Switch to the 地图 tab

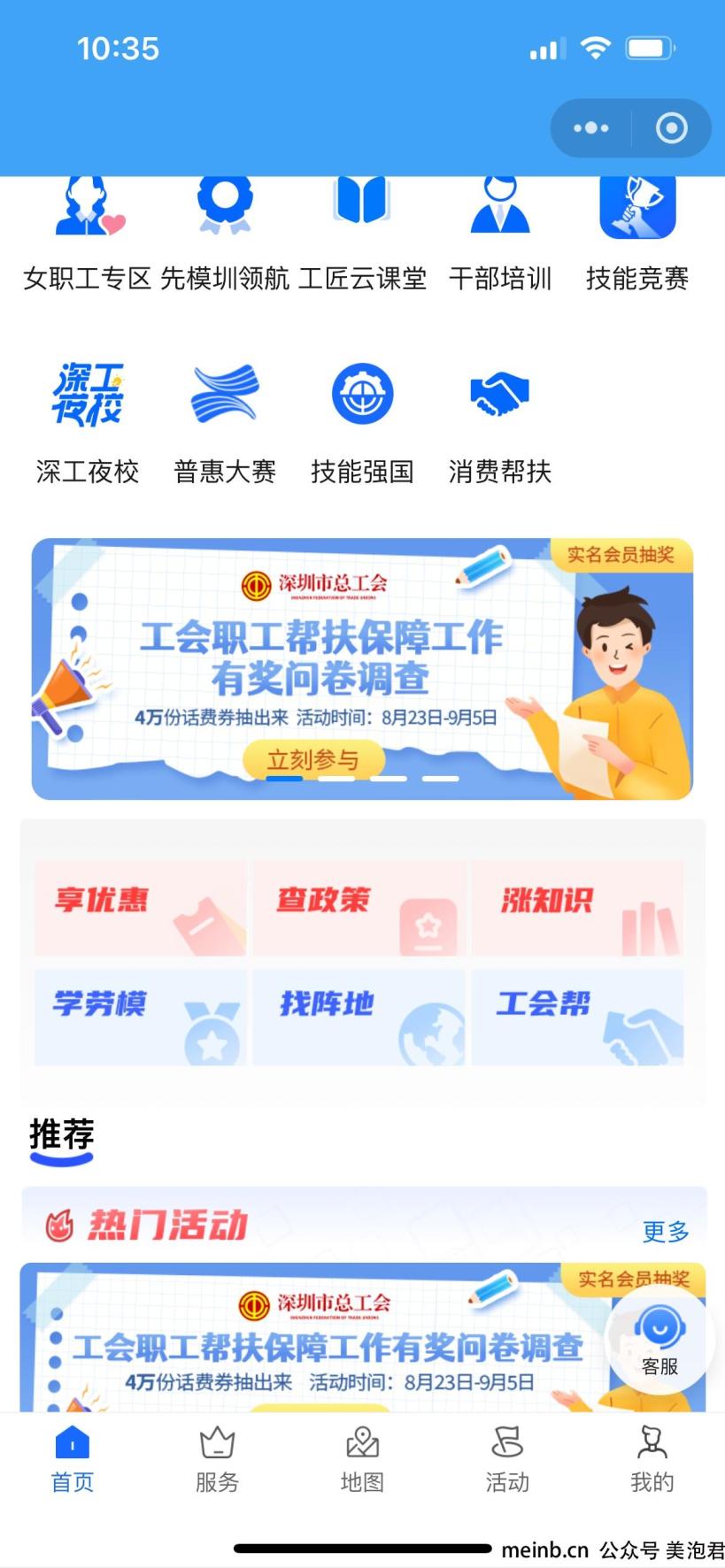362,1459
